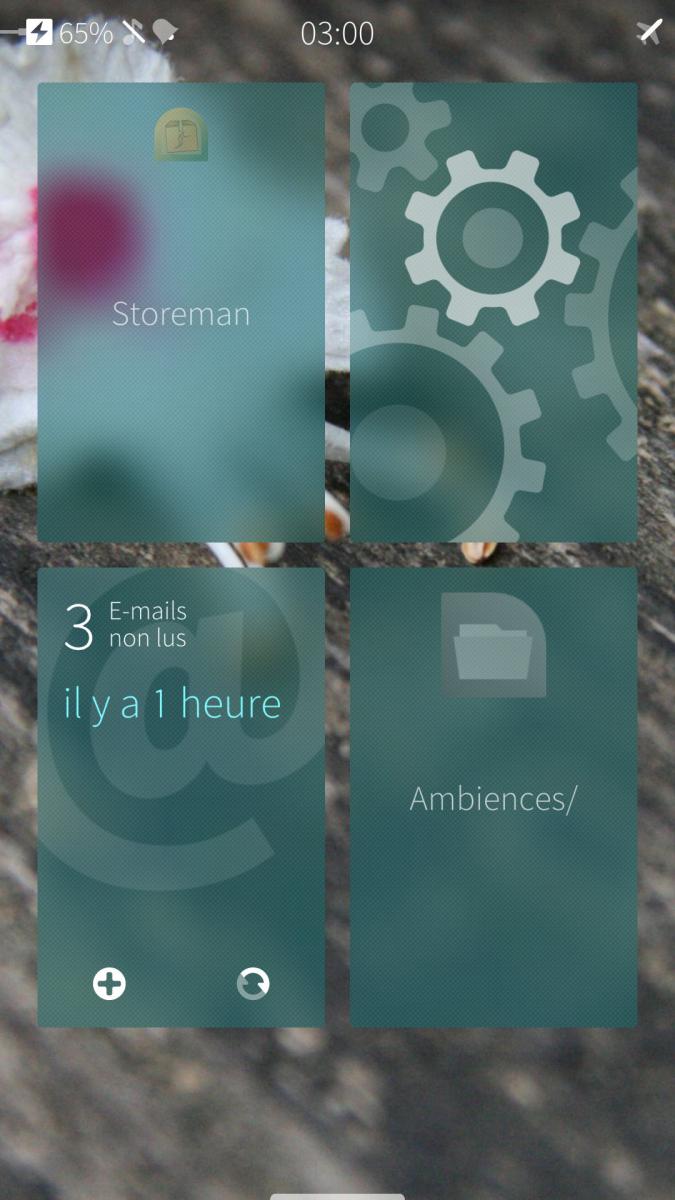Open the Ambiences/ file browser cover
The image size is (675, 1200).
(x=493, y=798)
